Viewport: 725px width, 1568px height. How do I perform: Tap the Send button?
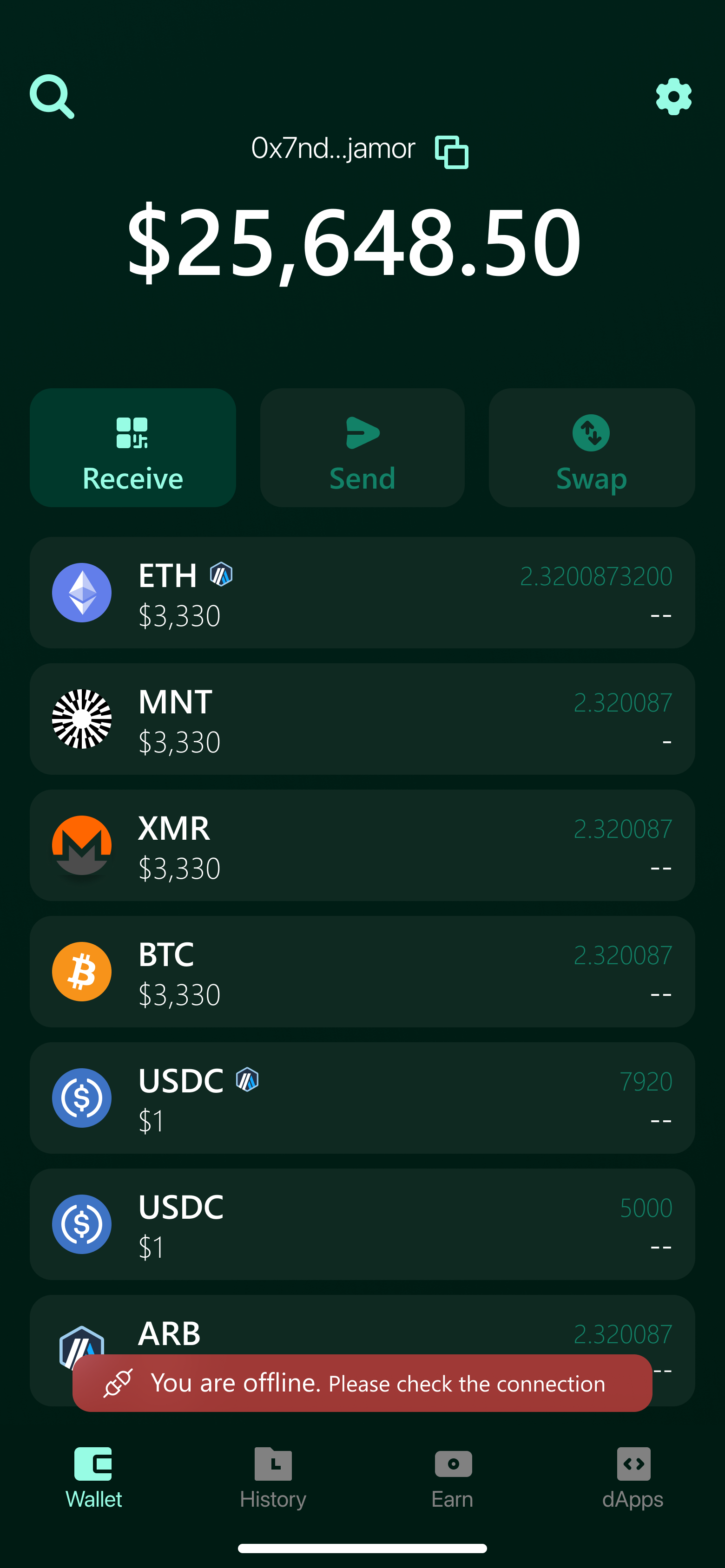click(x=362, y=447)
